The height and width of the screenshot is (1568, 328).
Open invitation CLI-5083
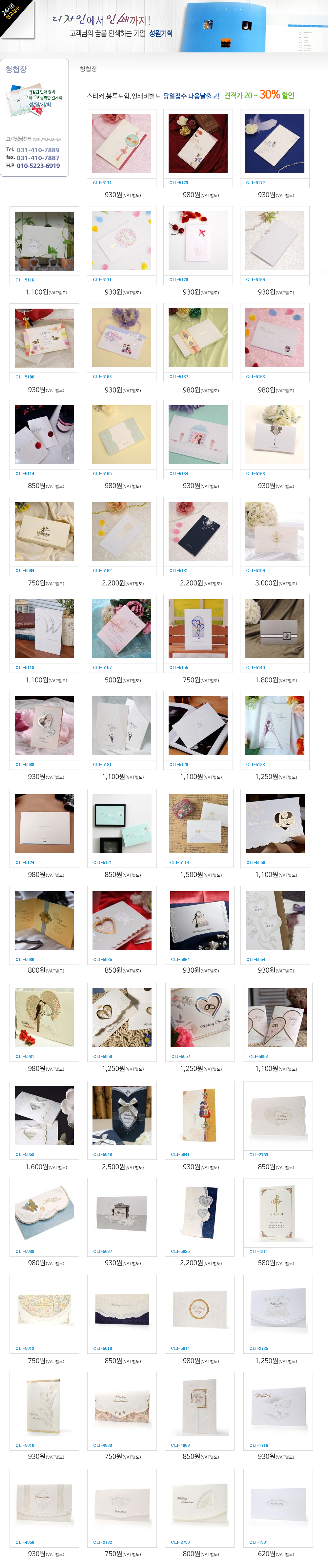pos(44,726)
